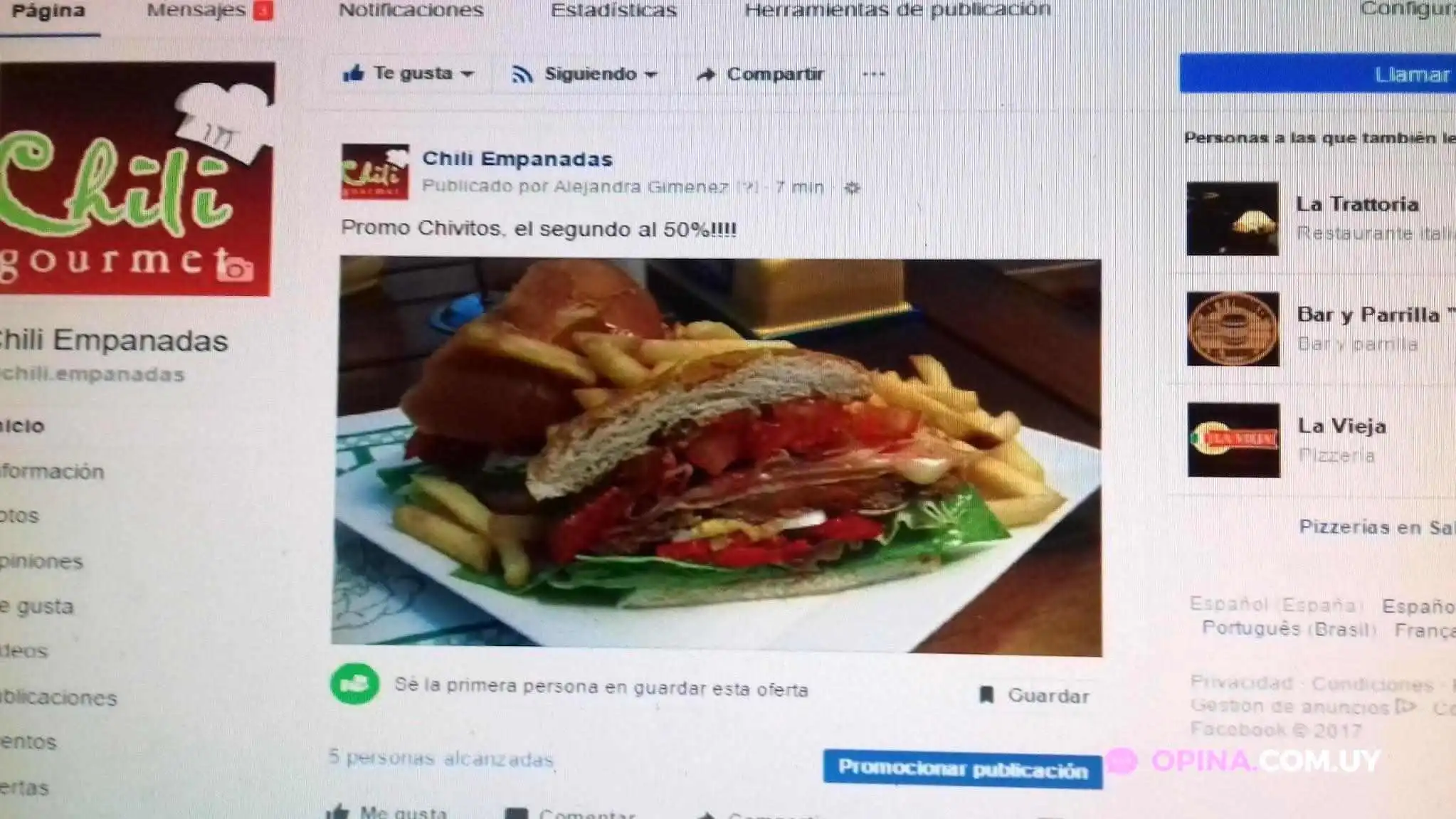
Task: Open Herramientas de publicación
Action: (x=897, y=9)
